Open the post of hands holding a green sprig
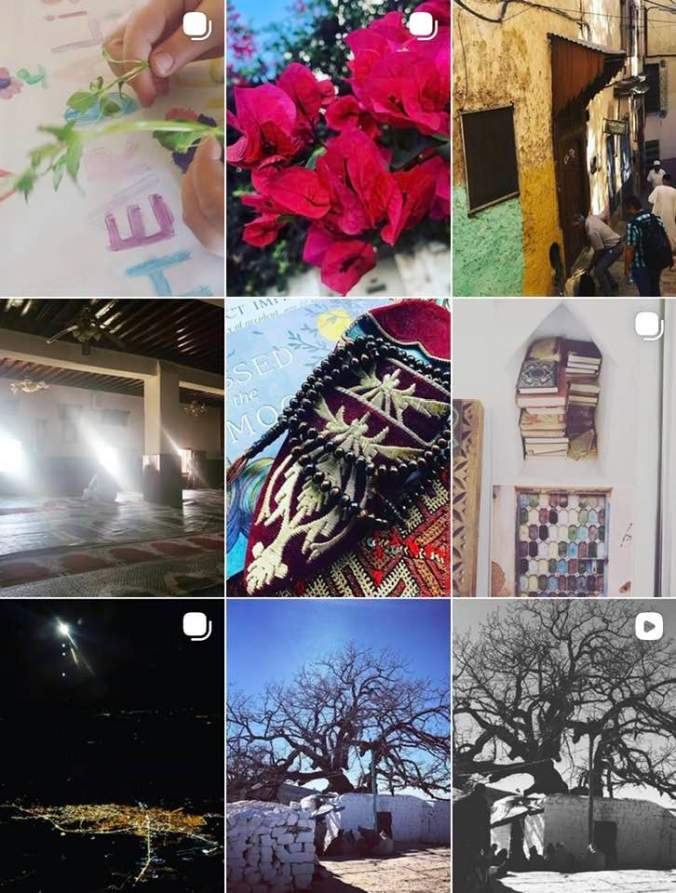The image size is (676, 893). (112, 148)
